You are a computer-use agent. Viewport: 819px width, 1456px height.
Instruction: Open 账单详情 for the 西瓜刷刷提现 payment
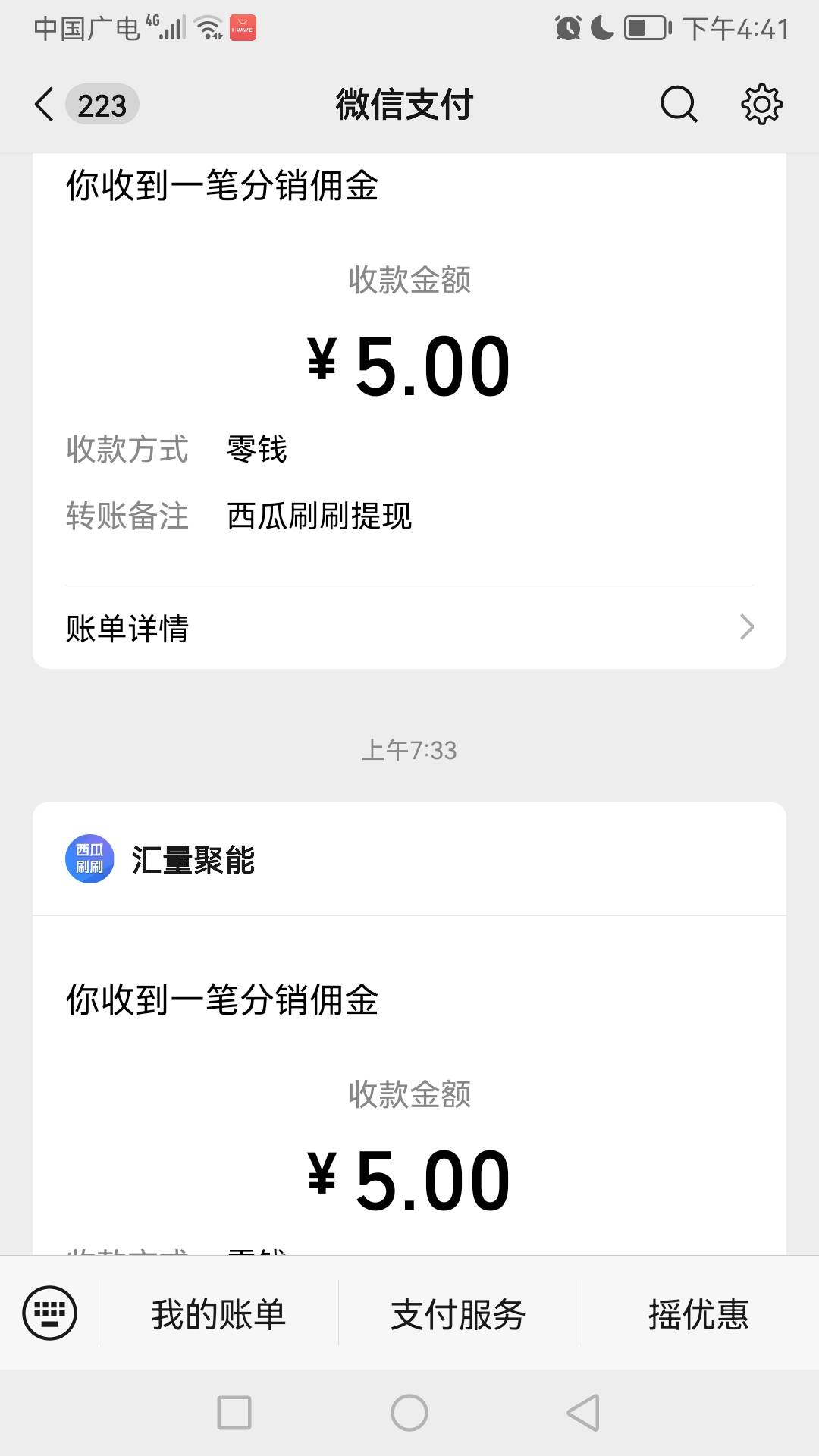coord(409,628)
